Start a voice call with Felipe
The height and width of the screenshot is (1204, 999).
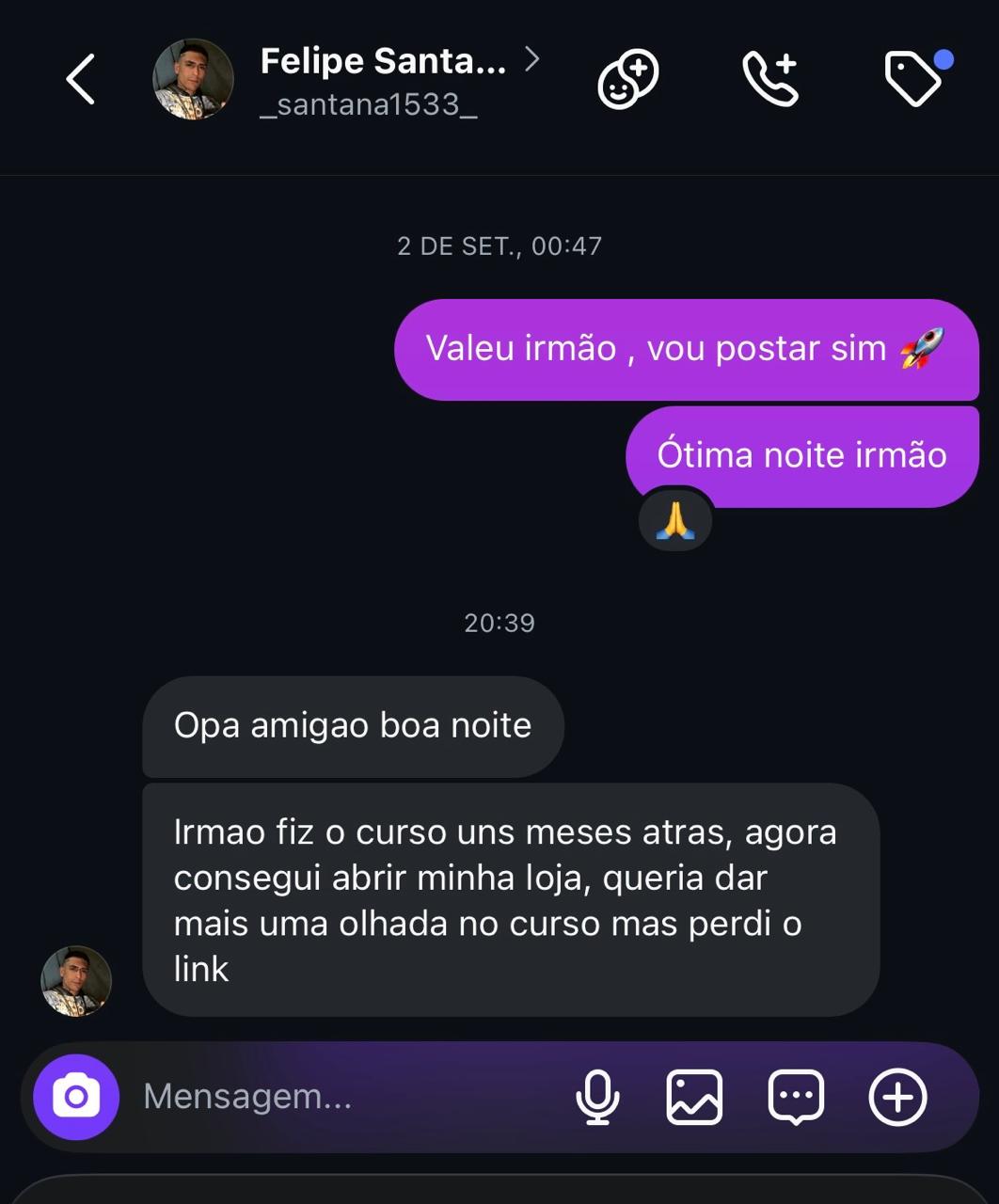770,79
